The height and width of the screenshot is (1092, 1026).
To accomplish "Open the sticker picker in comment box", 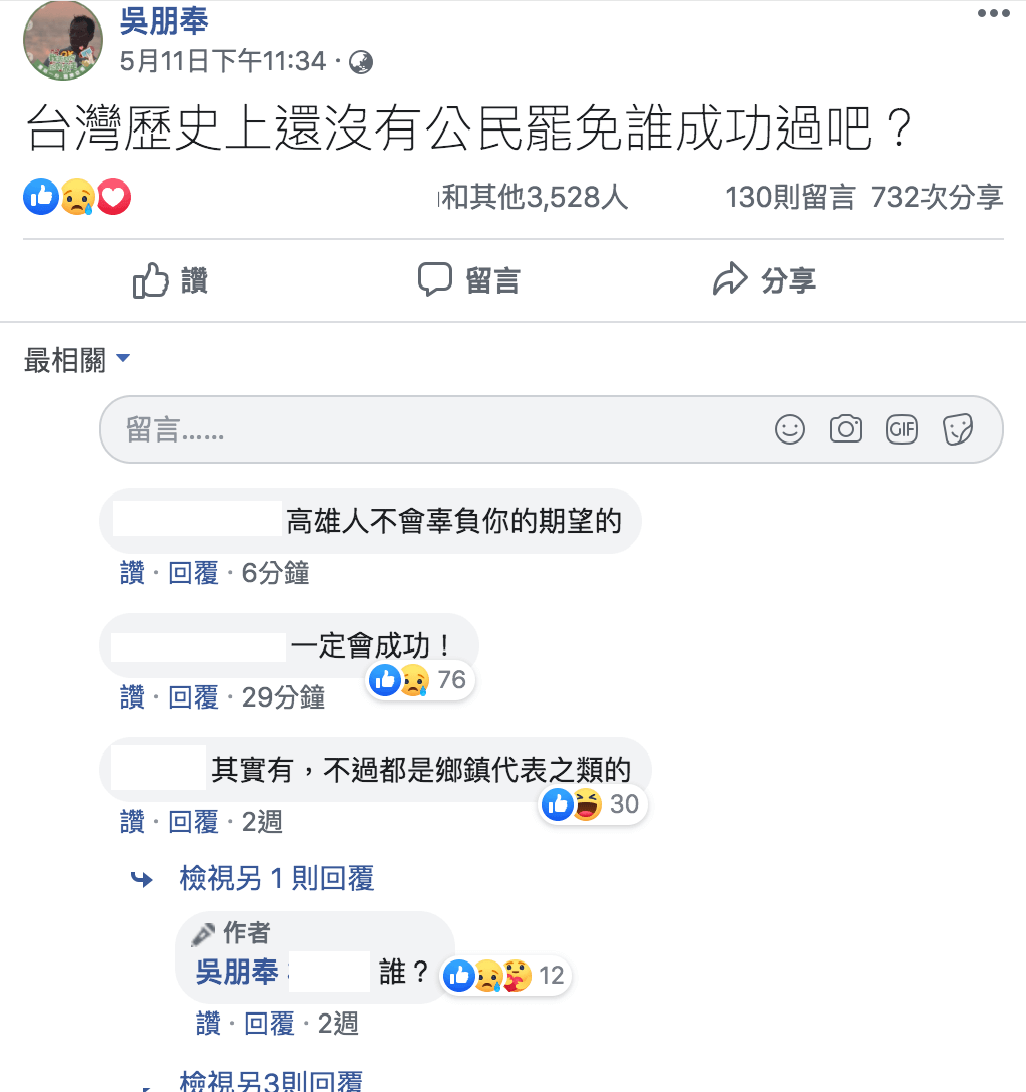I will 958,430.
